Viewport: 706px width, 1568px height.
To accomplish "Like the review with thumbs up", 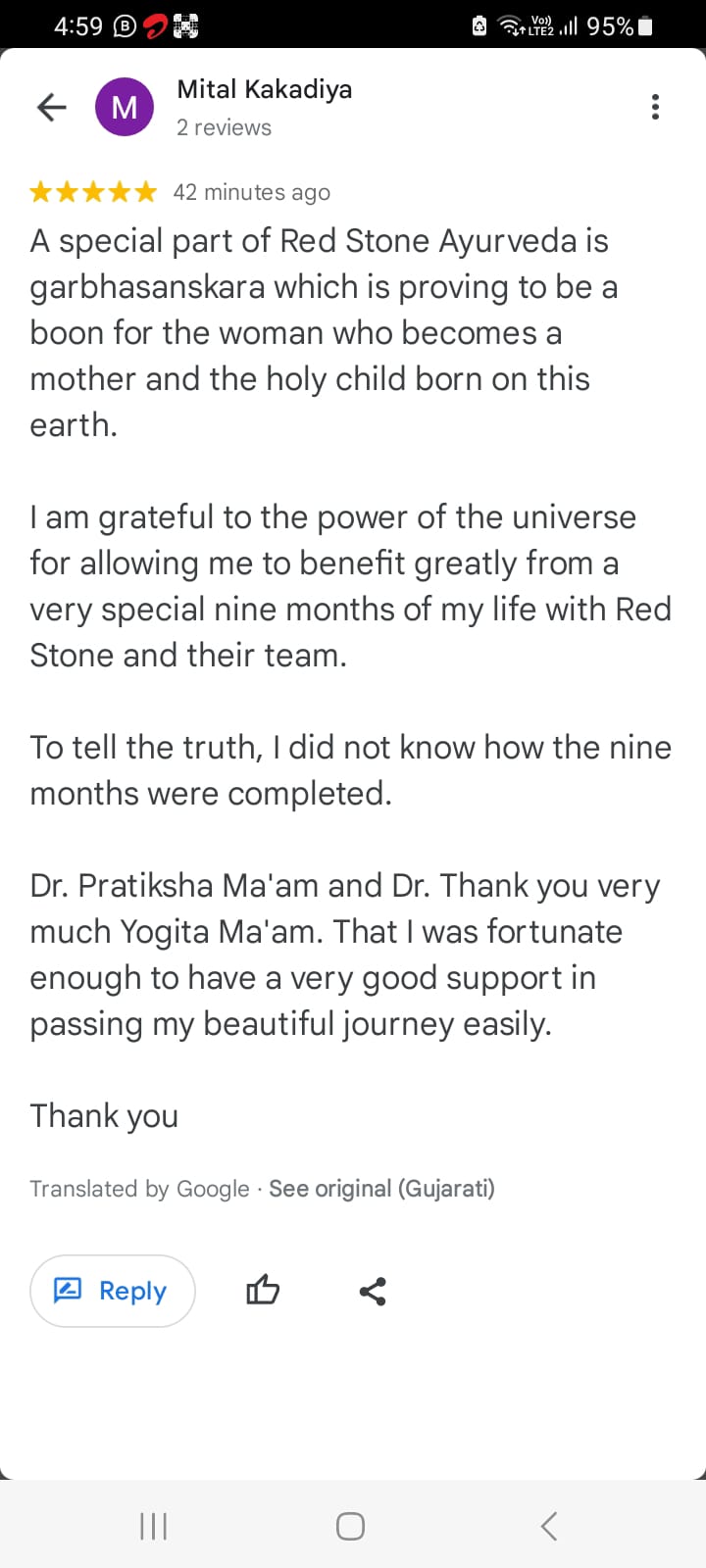I will [x=263, y=1291].
